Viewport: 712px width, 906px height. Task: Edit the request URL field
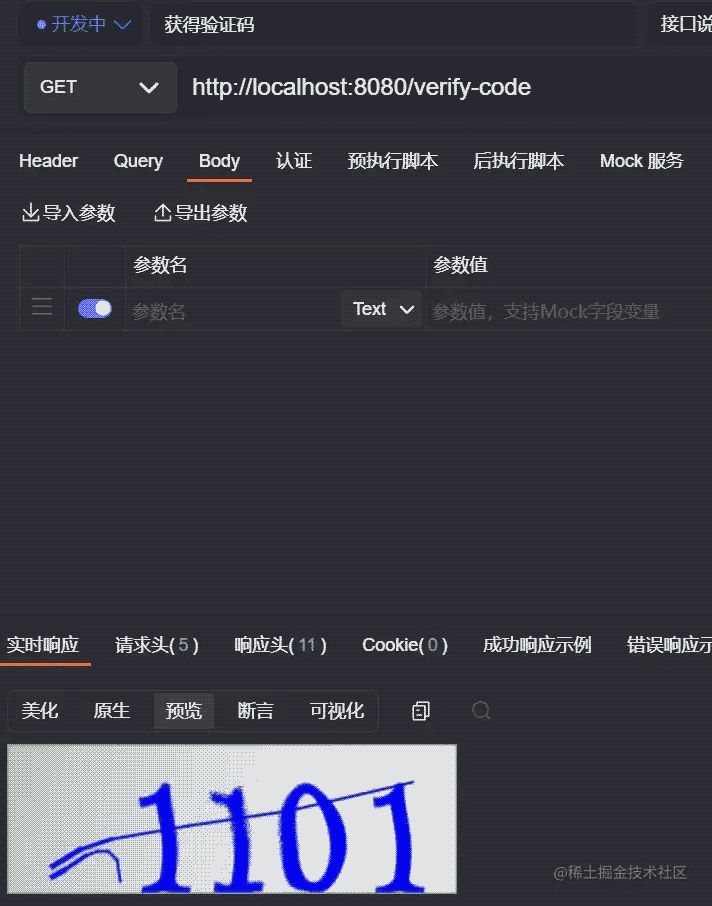tap(440, 87)
